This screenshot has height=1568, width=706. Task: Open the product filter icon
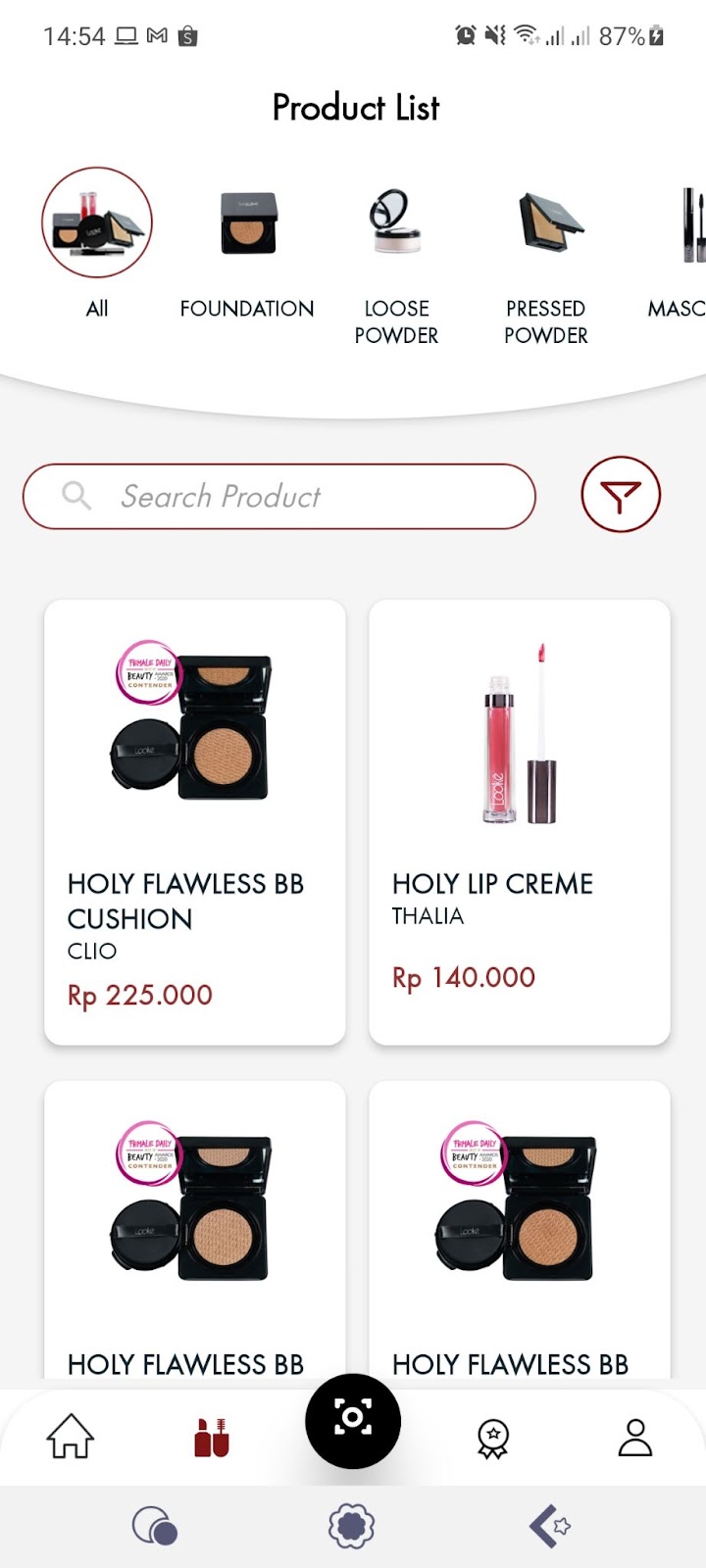620,495
